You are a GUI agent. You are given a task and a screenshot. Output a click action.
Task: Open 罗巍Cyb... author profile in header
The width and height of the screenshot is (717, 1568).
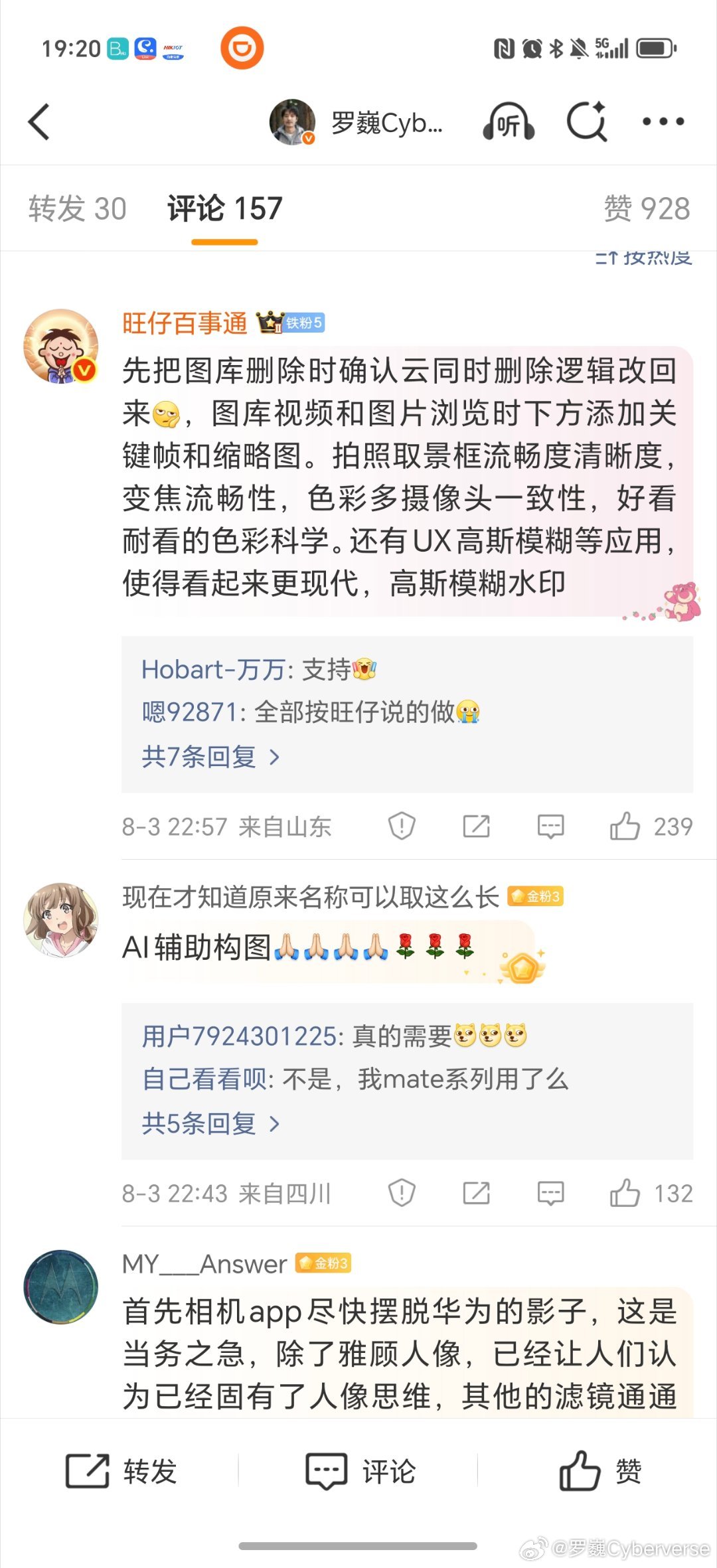coord(356,123)
